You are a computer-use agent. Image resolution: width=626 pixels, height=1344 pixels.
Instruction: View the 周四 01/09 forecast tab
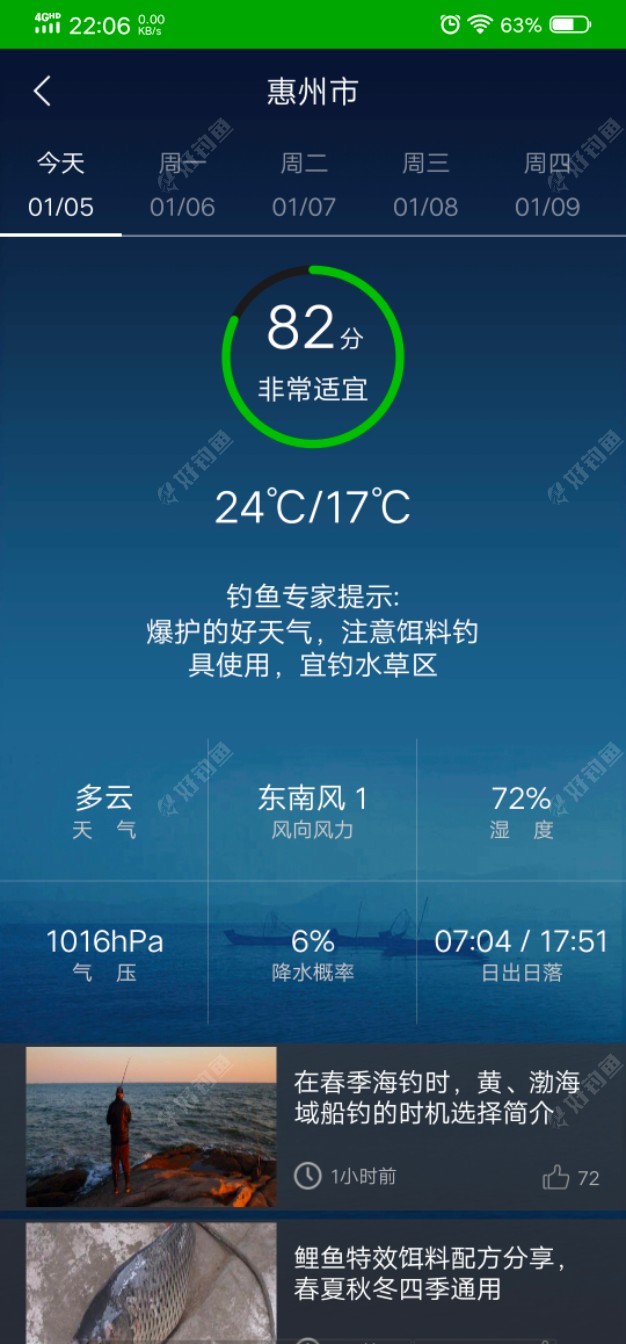click(547, 185)
